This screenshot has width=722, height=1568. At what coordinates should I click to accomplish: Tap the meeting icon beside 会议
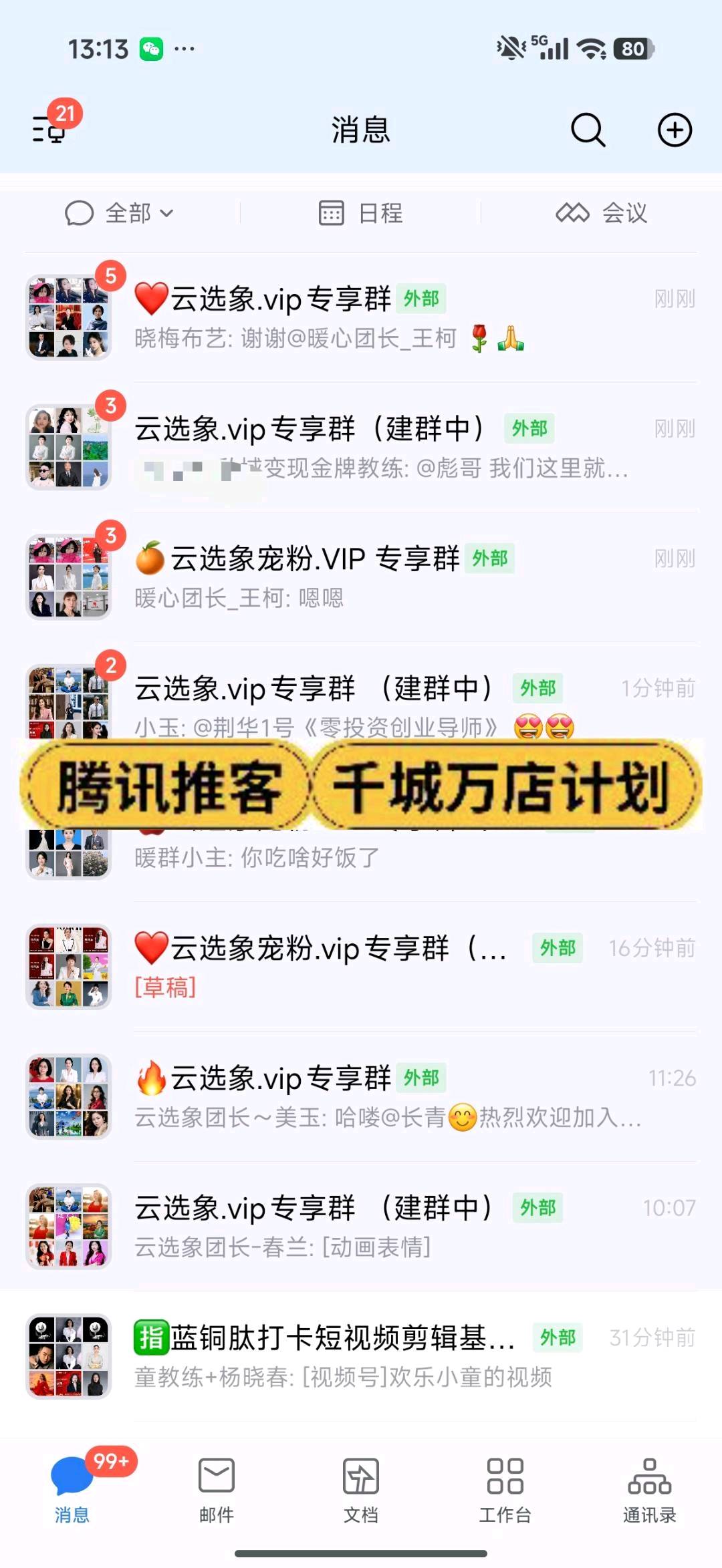tap(572, 212)
